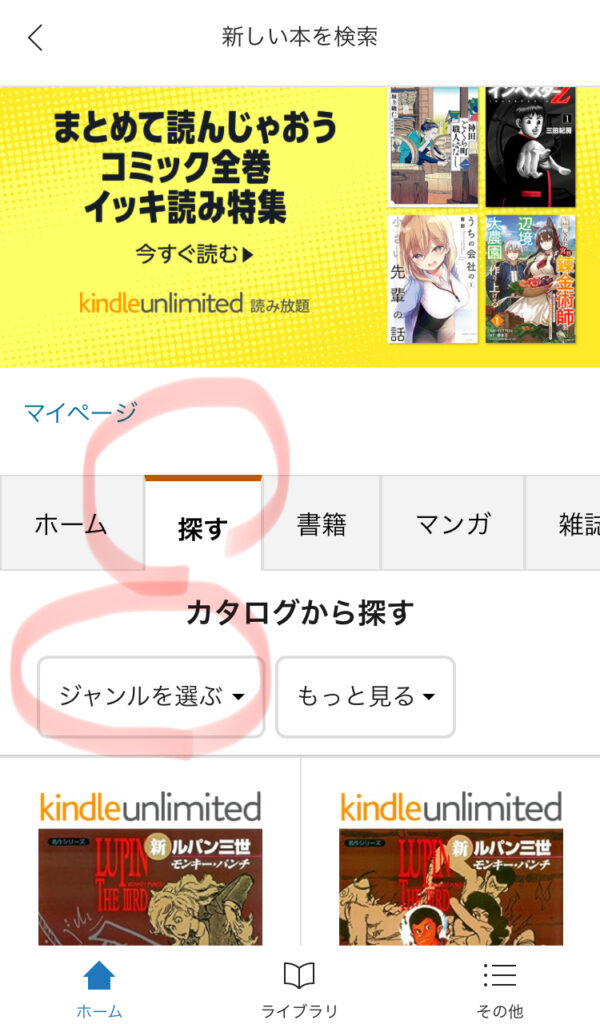
Task: Go back using the top-left arrow
Action: coord(36,38)
